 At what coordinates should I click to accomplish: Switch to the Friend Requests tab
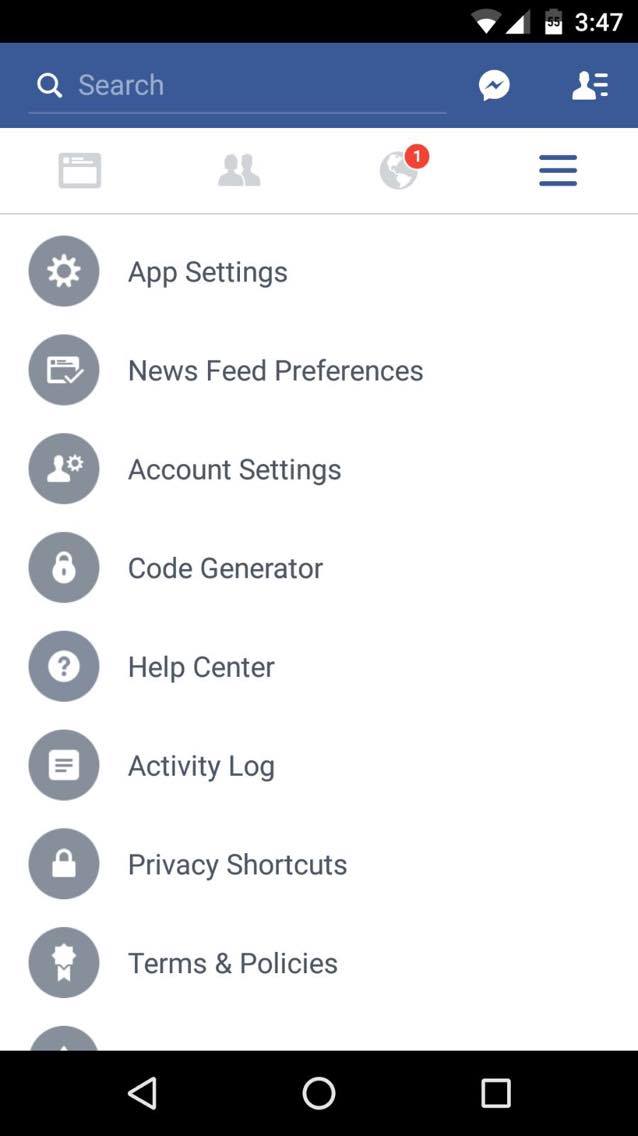point(239,171)
